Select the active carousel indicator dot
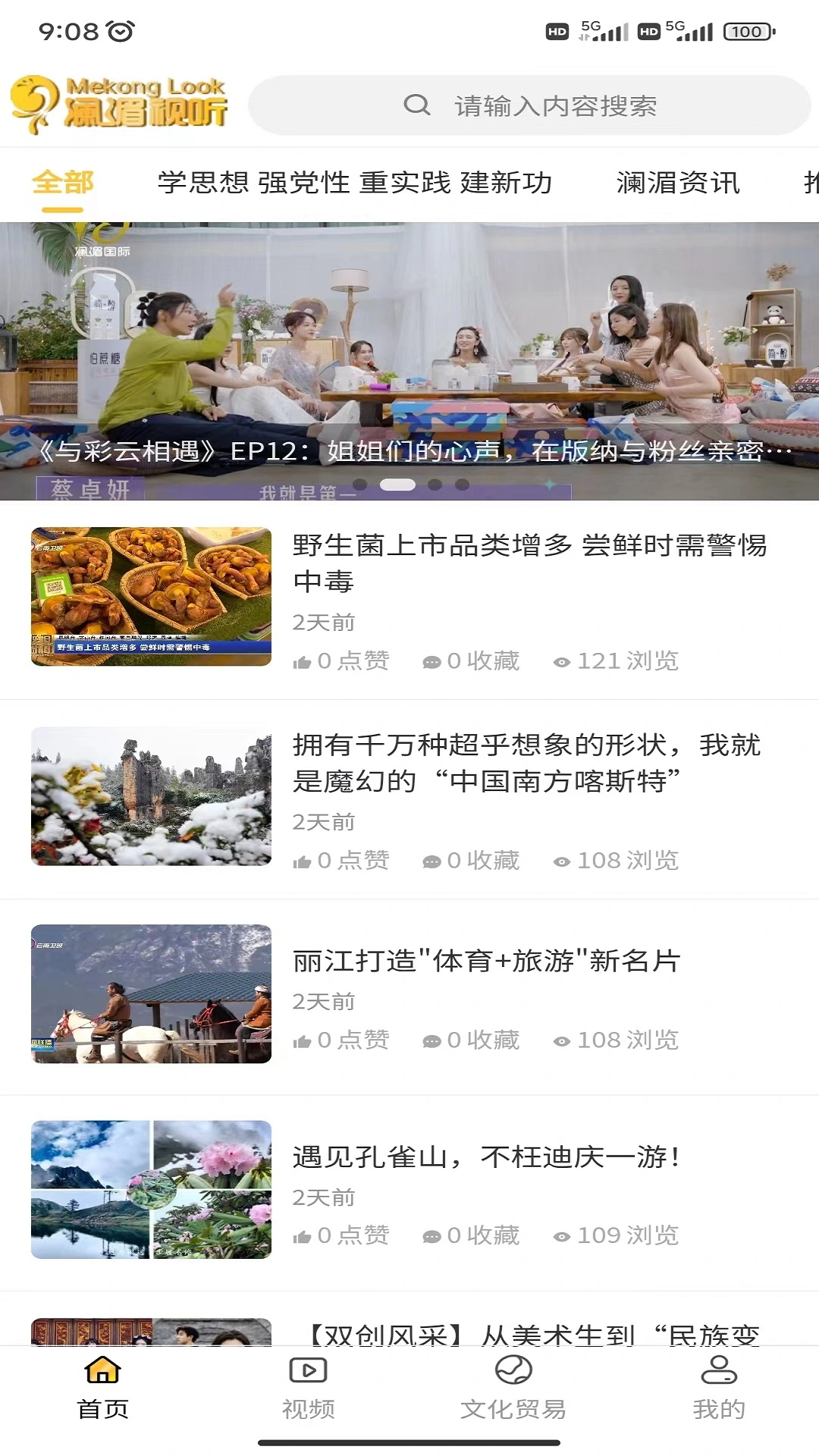 [x=397, y=485]
